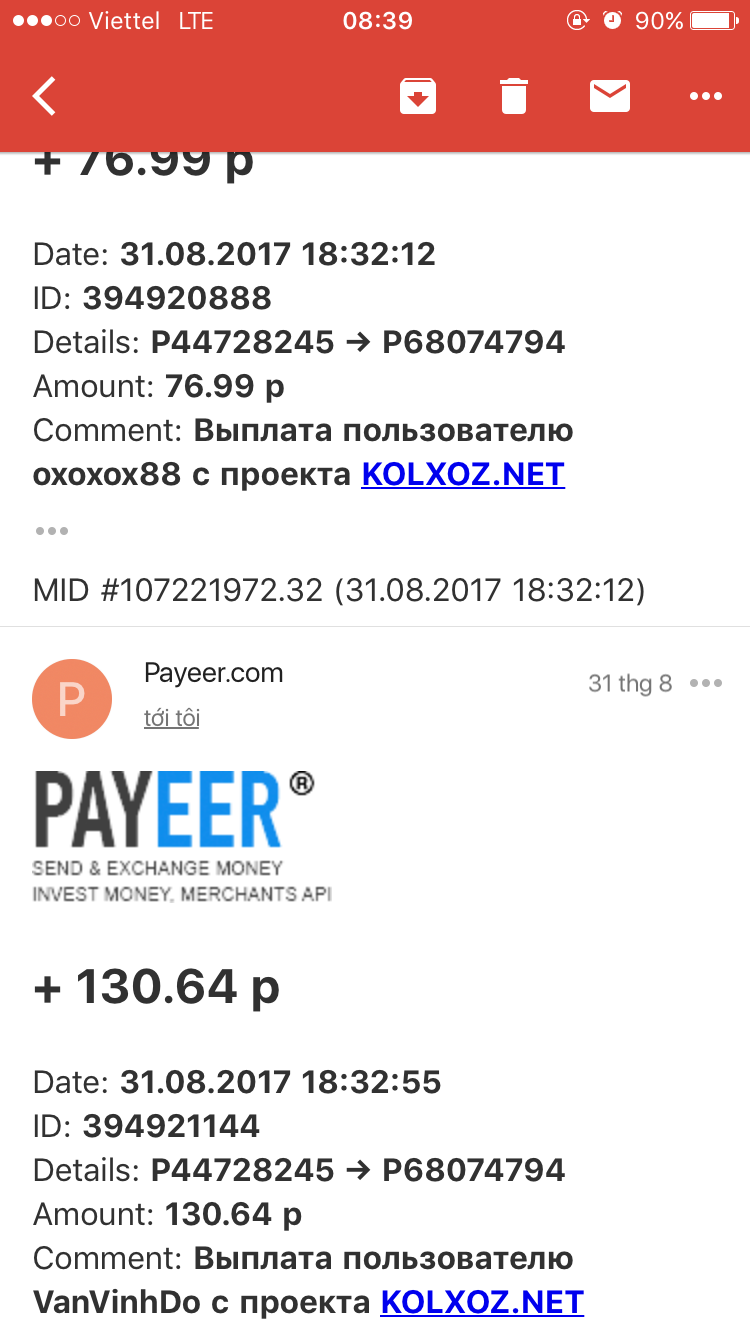Open KOLXOZ.NET link in oxoxox88 comment
The height and width of the screenshot is (1334, 750).
(x=463, y=474)
